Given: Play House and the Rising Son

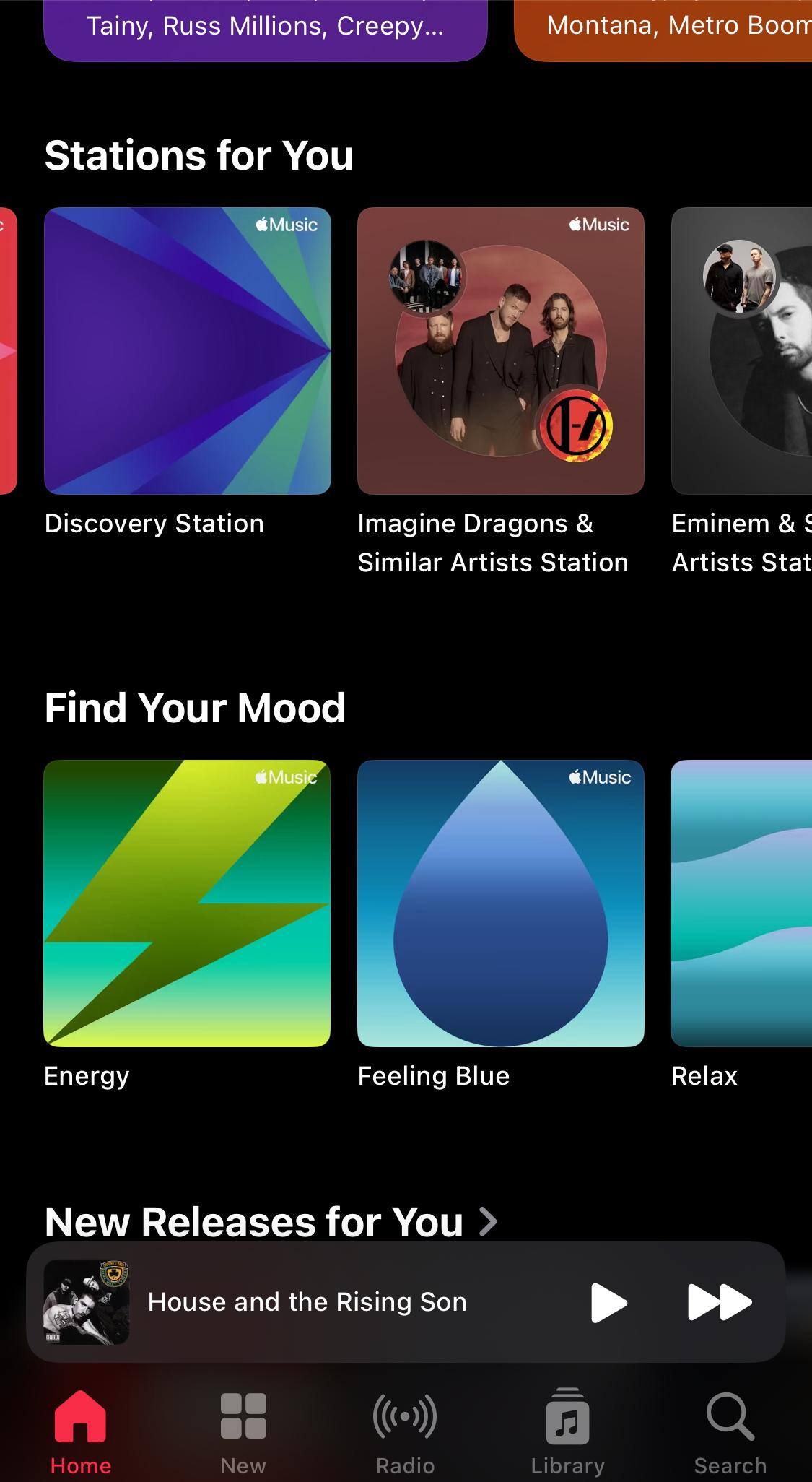Looking at the screenshot, I should click(x=608, y=1302).
